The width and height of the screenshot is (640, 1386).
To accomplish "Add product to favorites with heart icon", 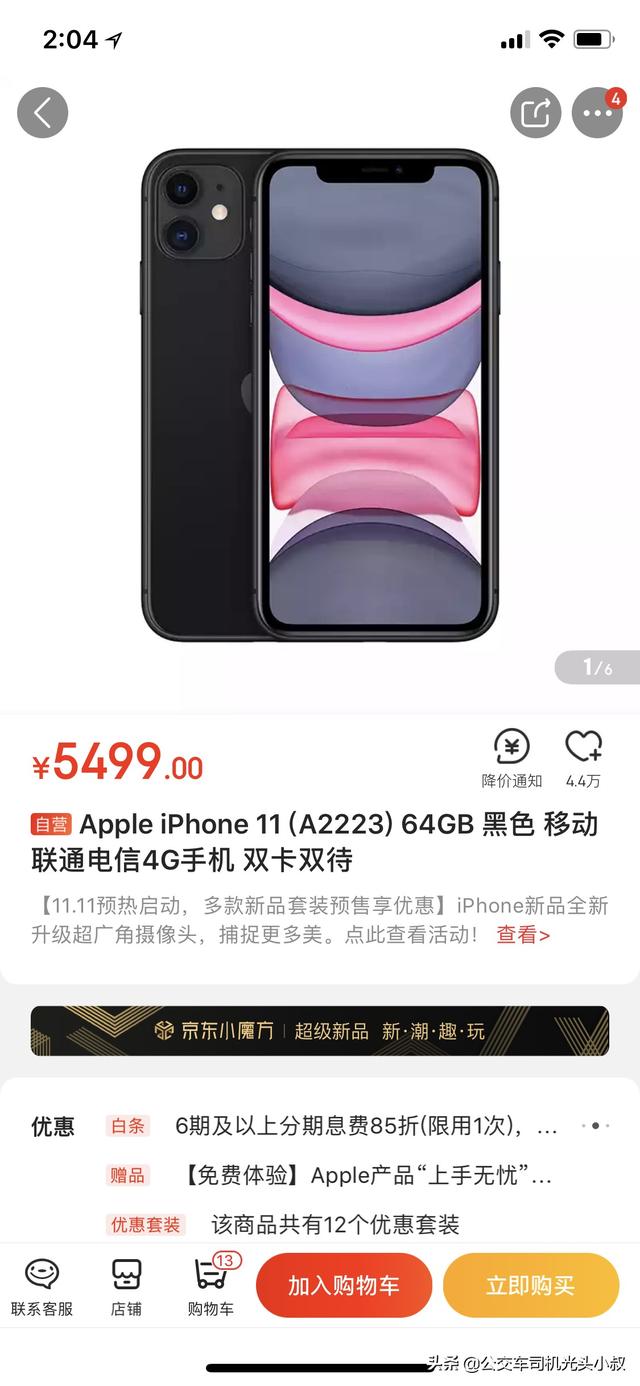I will tap(583, 759).
